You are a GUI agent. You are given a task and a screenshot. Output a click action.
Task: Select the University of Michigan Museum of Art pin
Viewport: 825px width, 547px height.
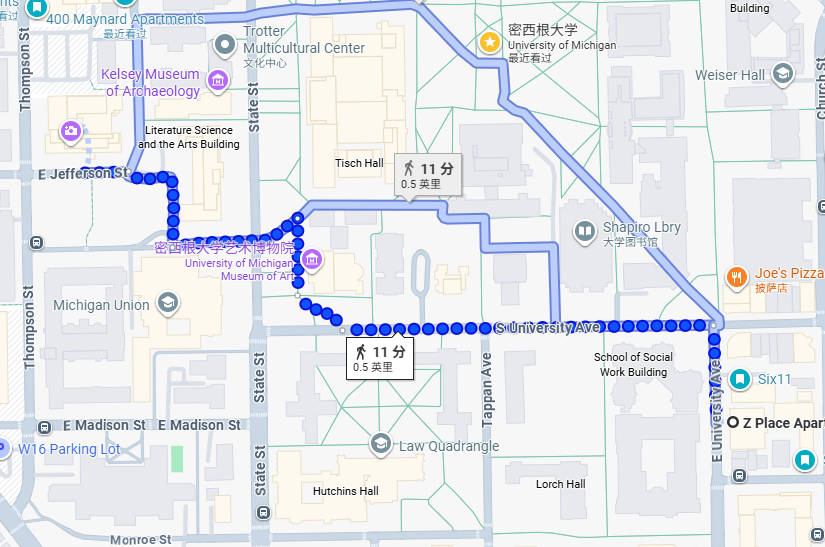point(311,260)
